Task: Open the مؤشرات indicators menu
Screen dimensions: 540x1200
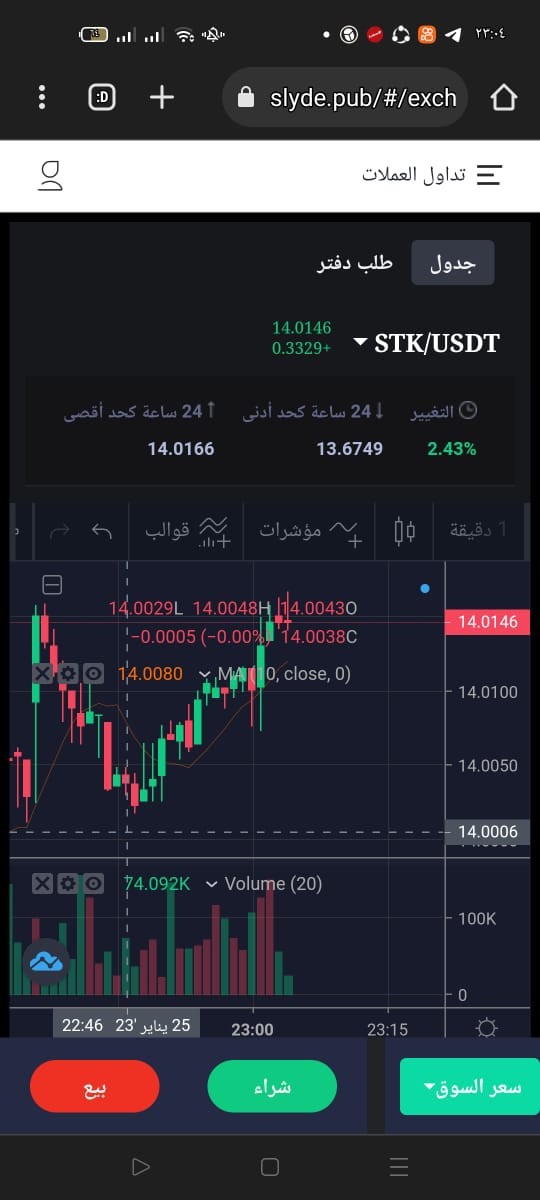Action: pos(310,530)
